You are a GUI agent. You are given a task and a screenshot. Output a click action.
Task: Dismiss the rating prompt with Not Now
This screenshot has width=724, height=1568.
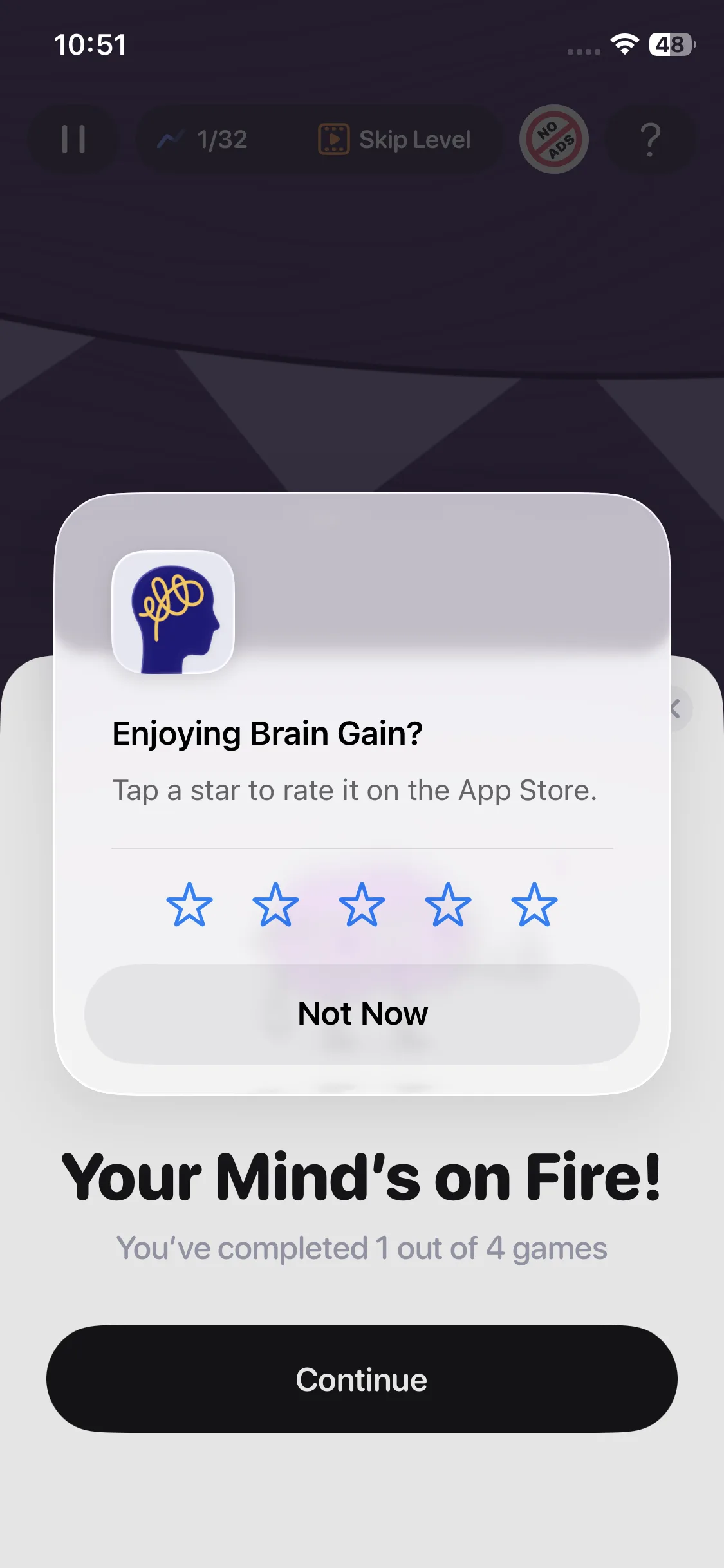click(x=362, y=1013)
